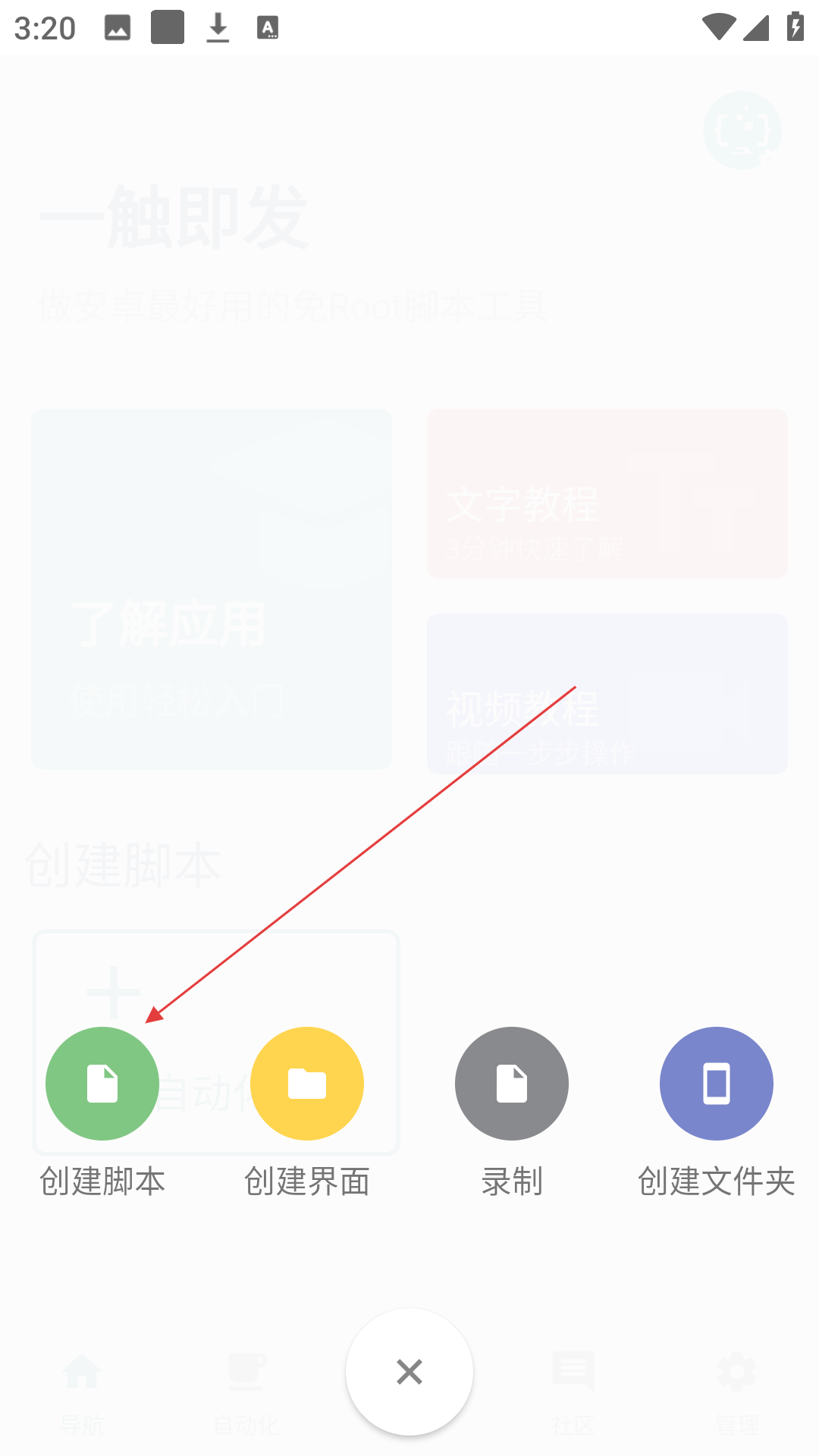Tap the green 创建脚本 button
The width and height of the screenshot is (819, 1456).
coord(102,1083)
